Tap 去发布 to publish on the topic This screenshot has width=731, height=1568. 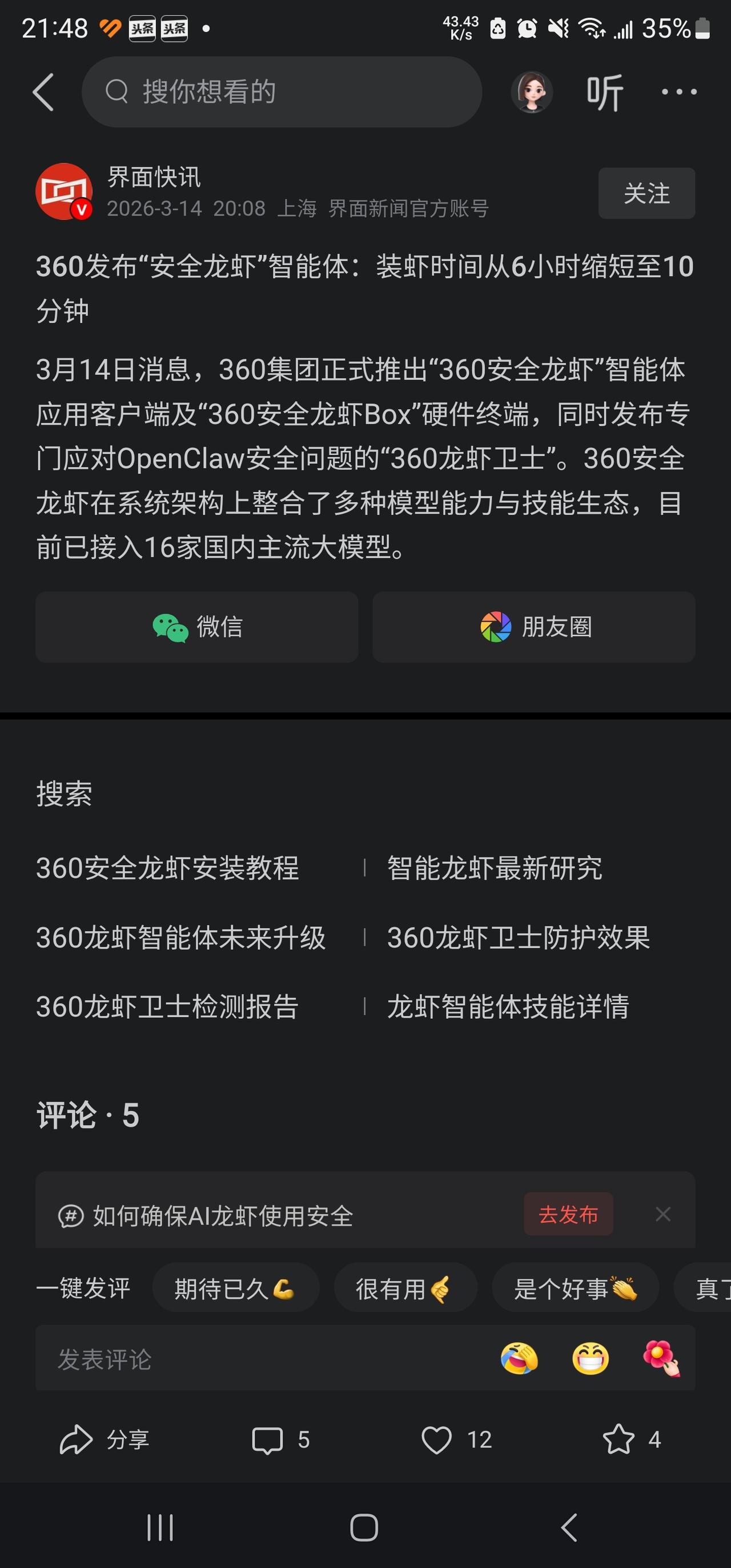coord(568,1214)
